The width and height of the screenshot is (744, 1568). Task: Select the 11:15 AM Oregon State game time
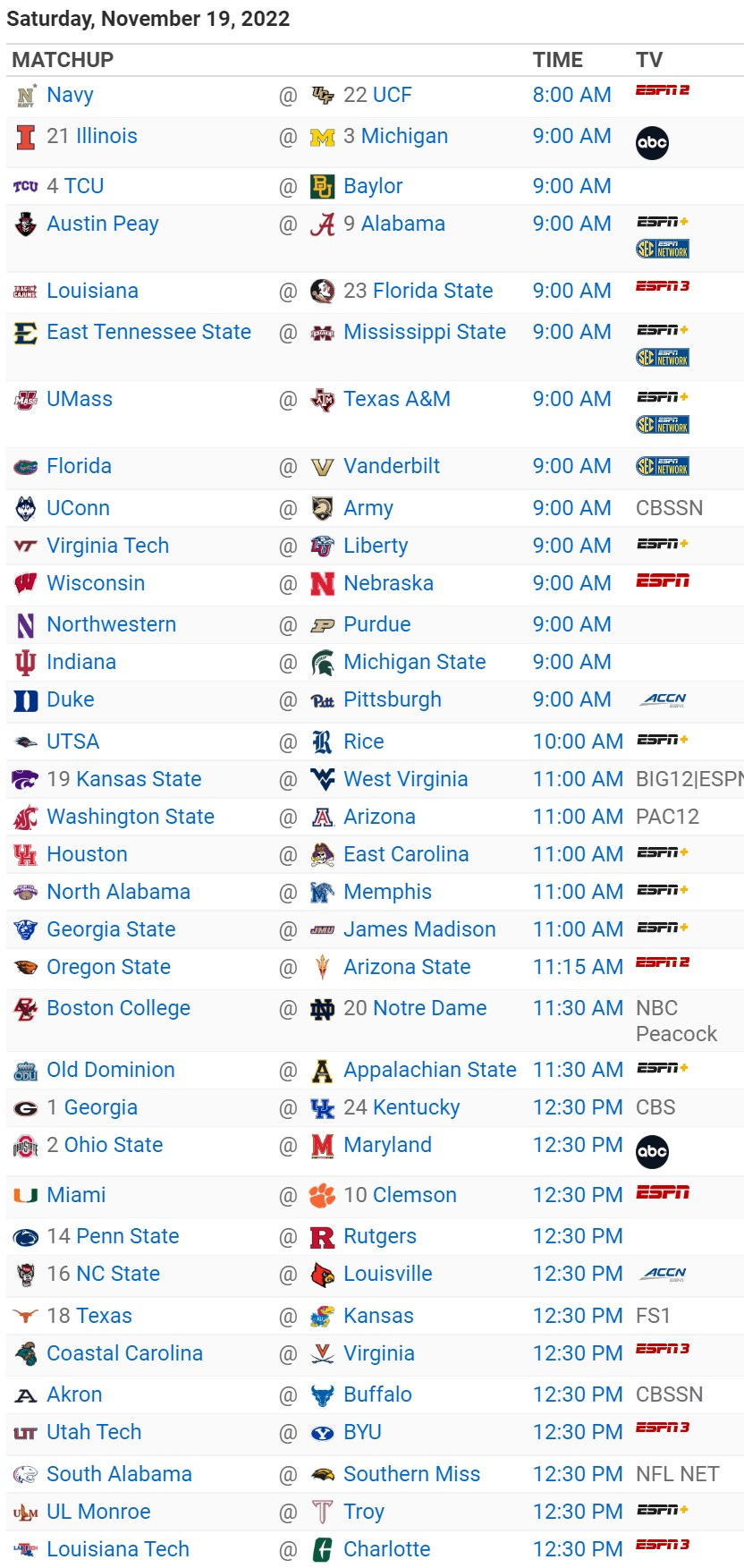(578, 967)
